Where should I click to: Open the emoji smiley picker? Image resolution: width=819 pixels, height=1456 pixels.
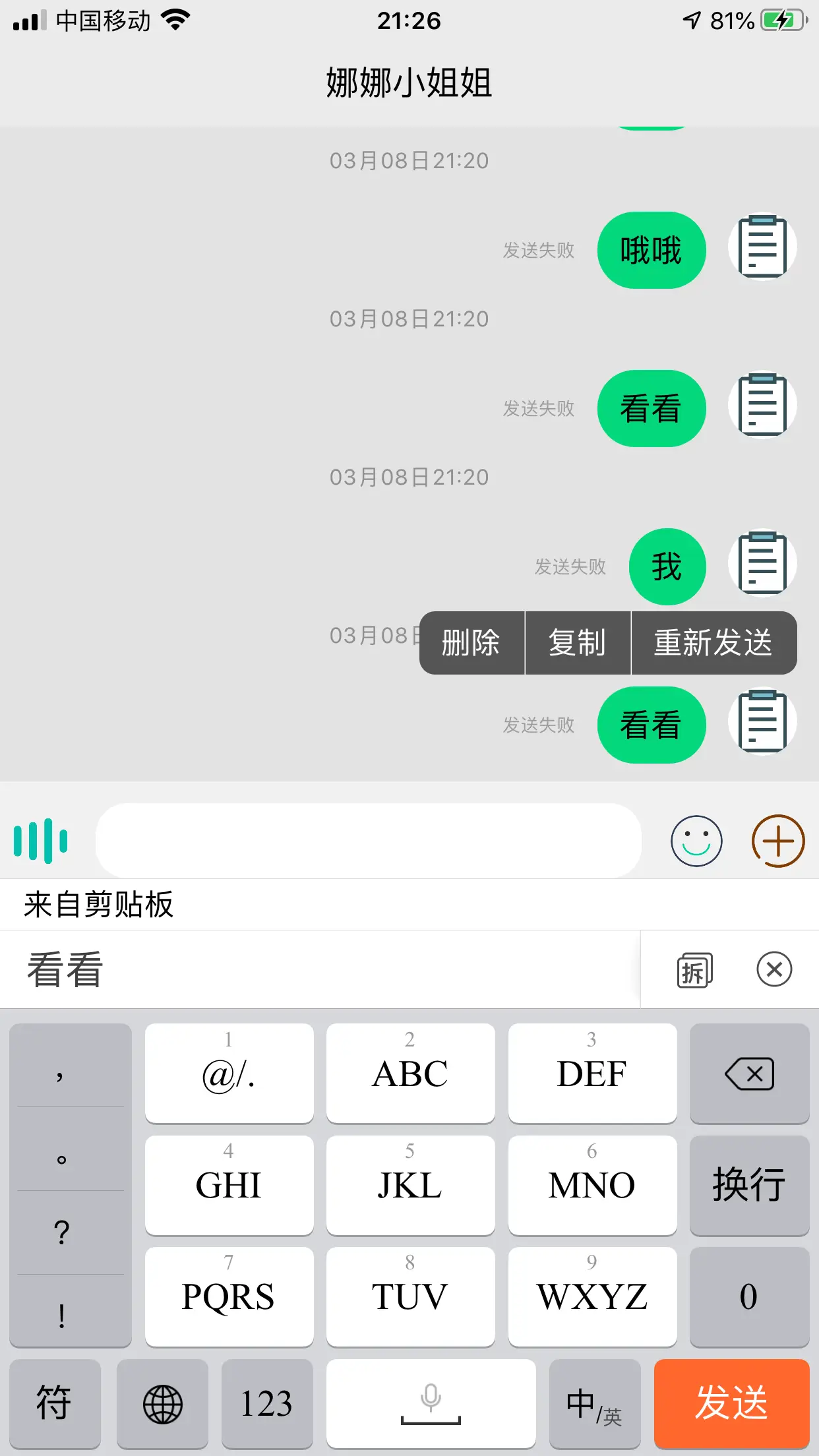click(696, 841)
